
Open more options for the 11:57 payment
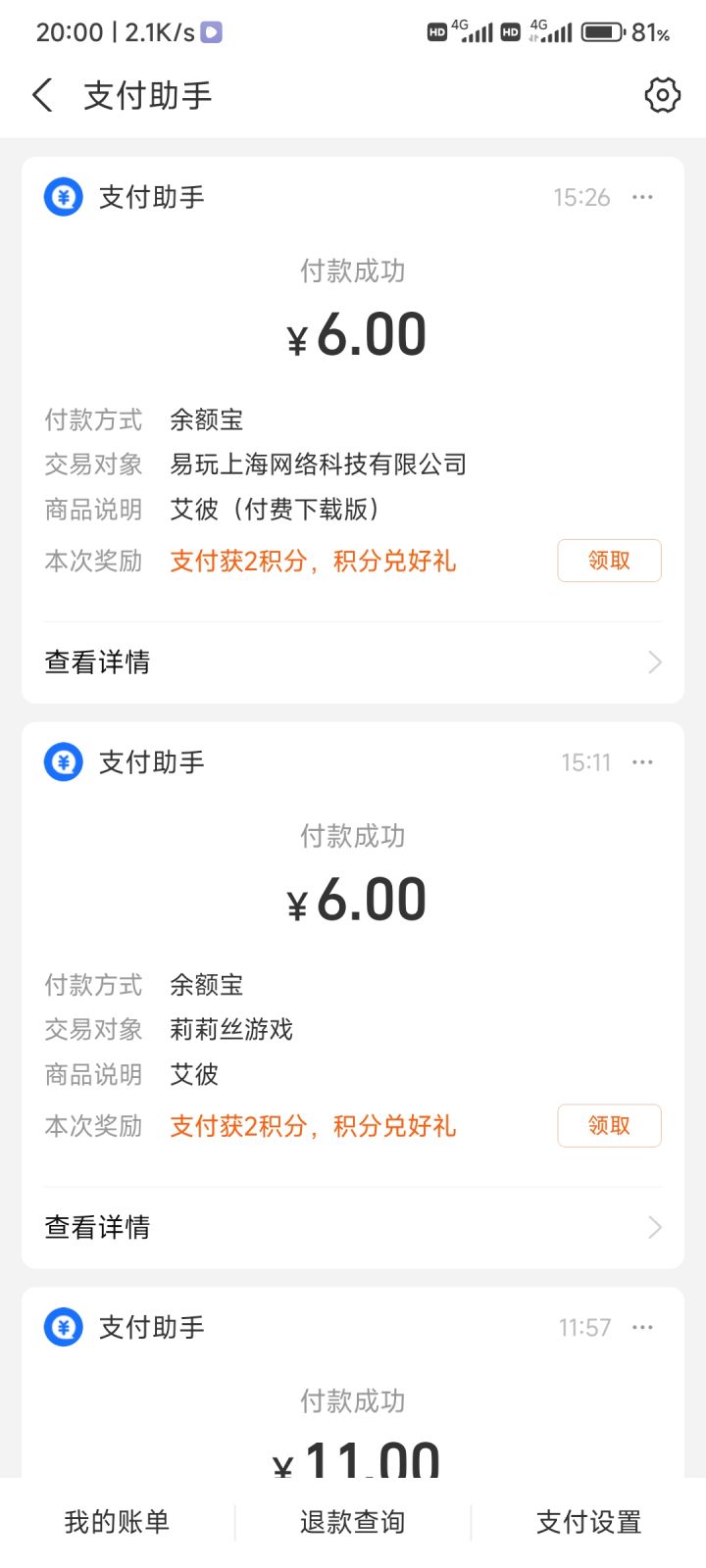tap(642, 1328)
